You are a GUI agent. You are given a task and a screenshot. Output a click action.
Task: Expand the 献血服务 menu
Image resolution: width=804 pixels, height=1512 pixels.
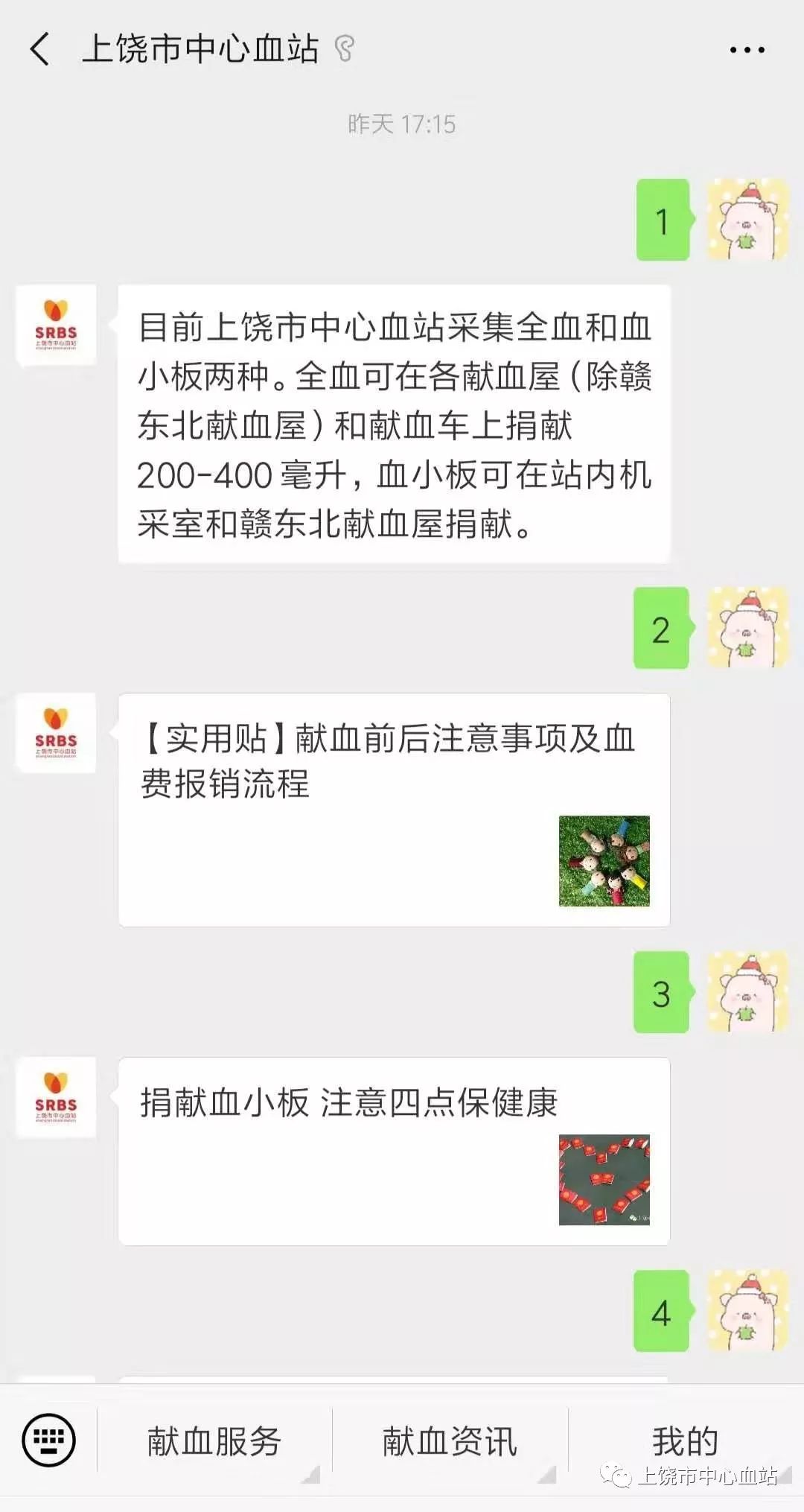click(214, 1441)
